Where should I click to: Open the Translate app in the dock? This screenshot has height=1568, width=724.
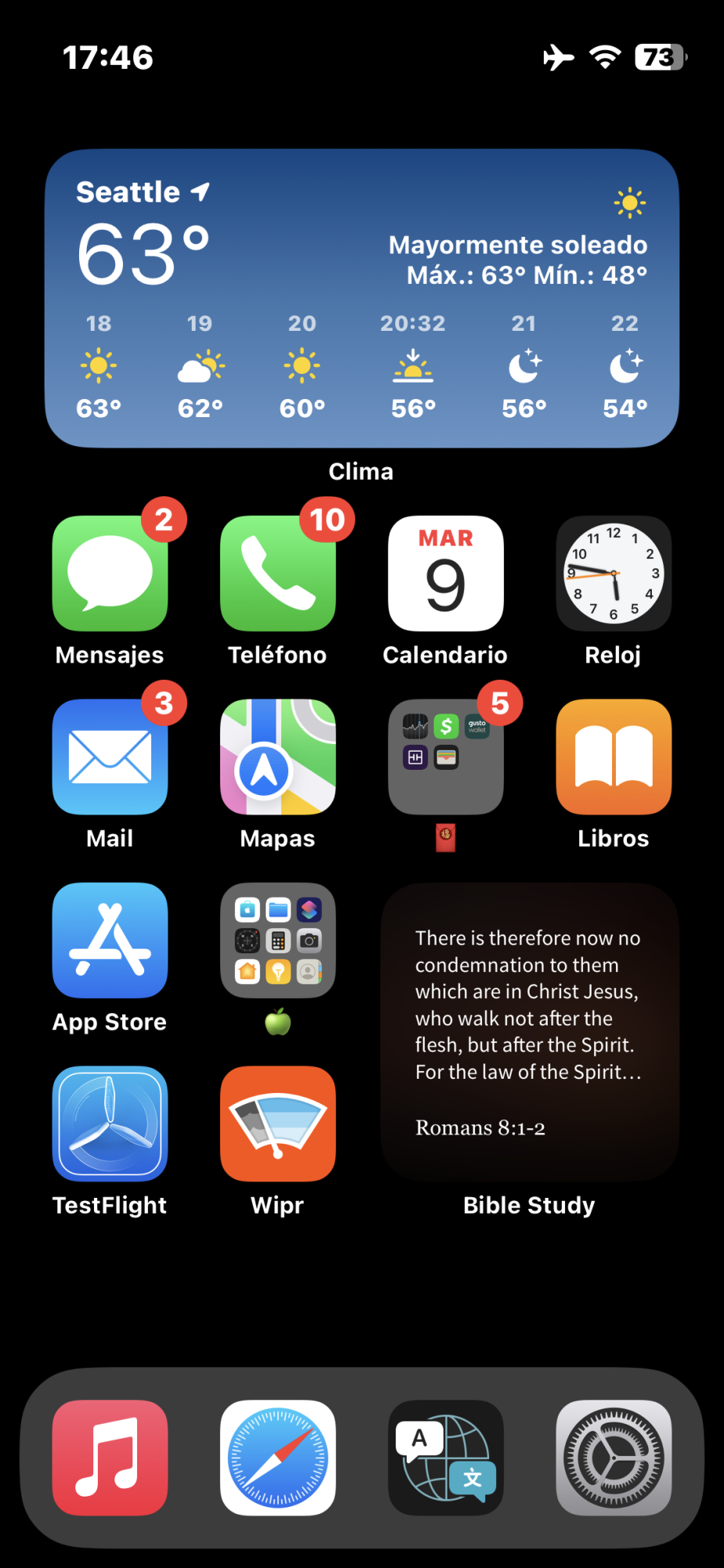coord(446,1457)
